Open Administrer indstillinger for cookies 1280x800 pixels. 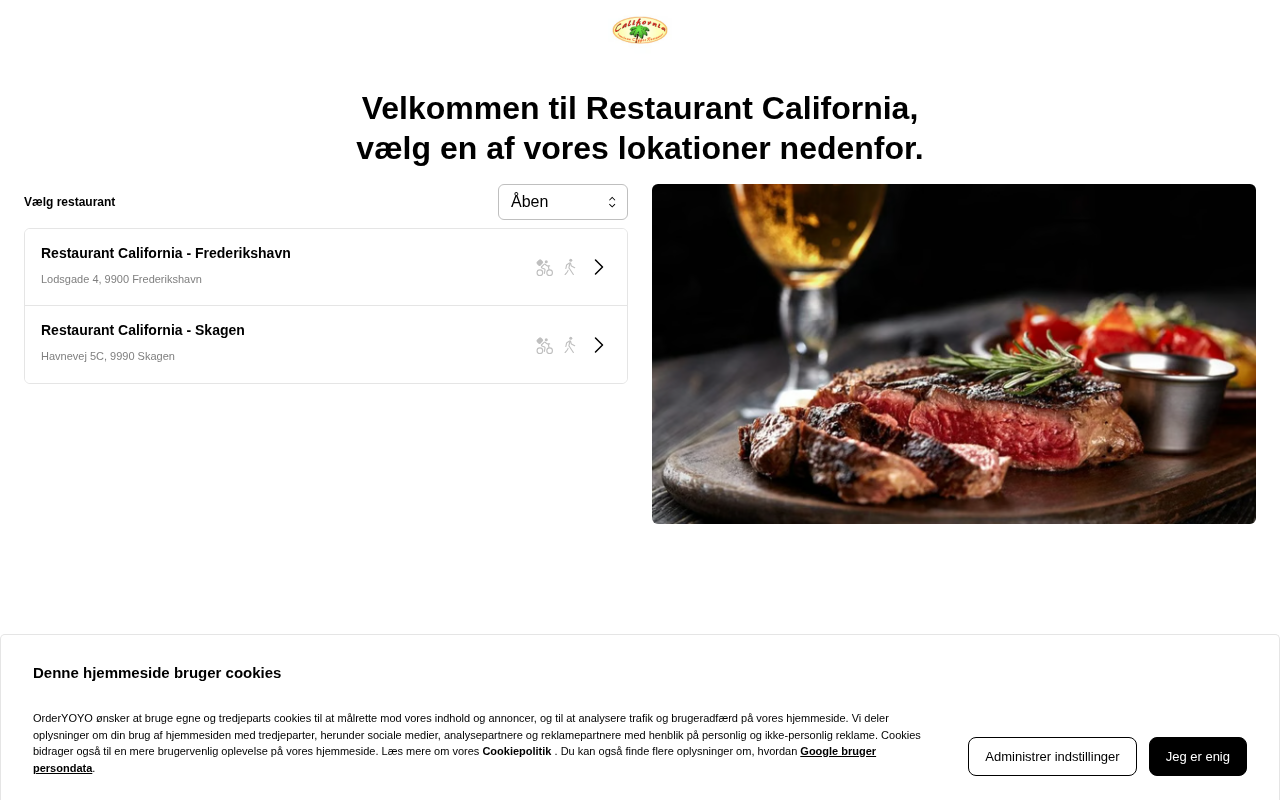[1052, 756]
